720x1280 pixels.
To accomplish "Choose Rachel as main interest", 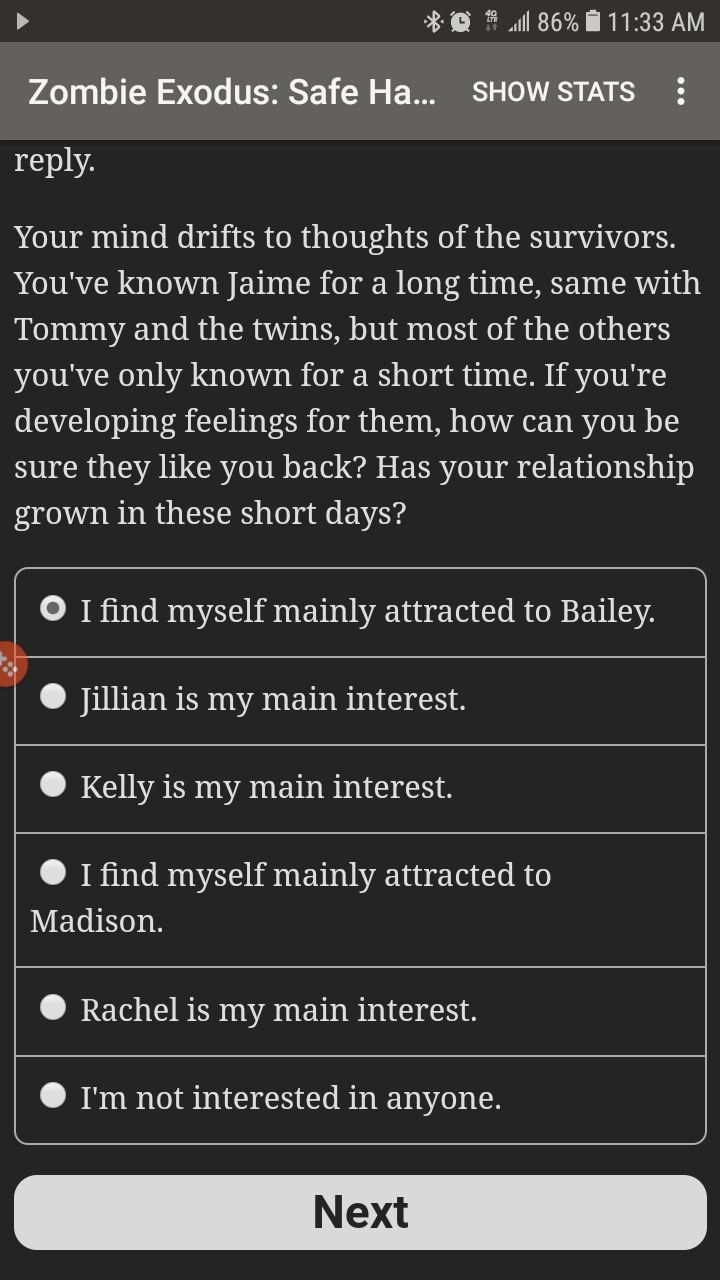I will [360, 1012].
